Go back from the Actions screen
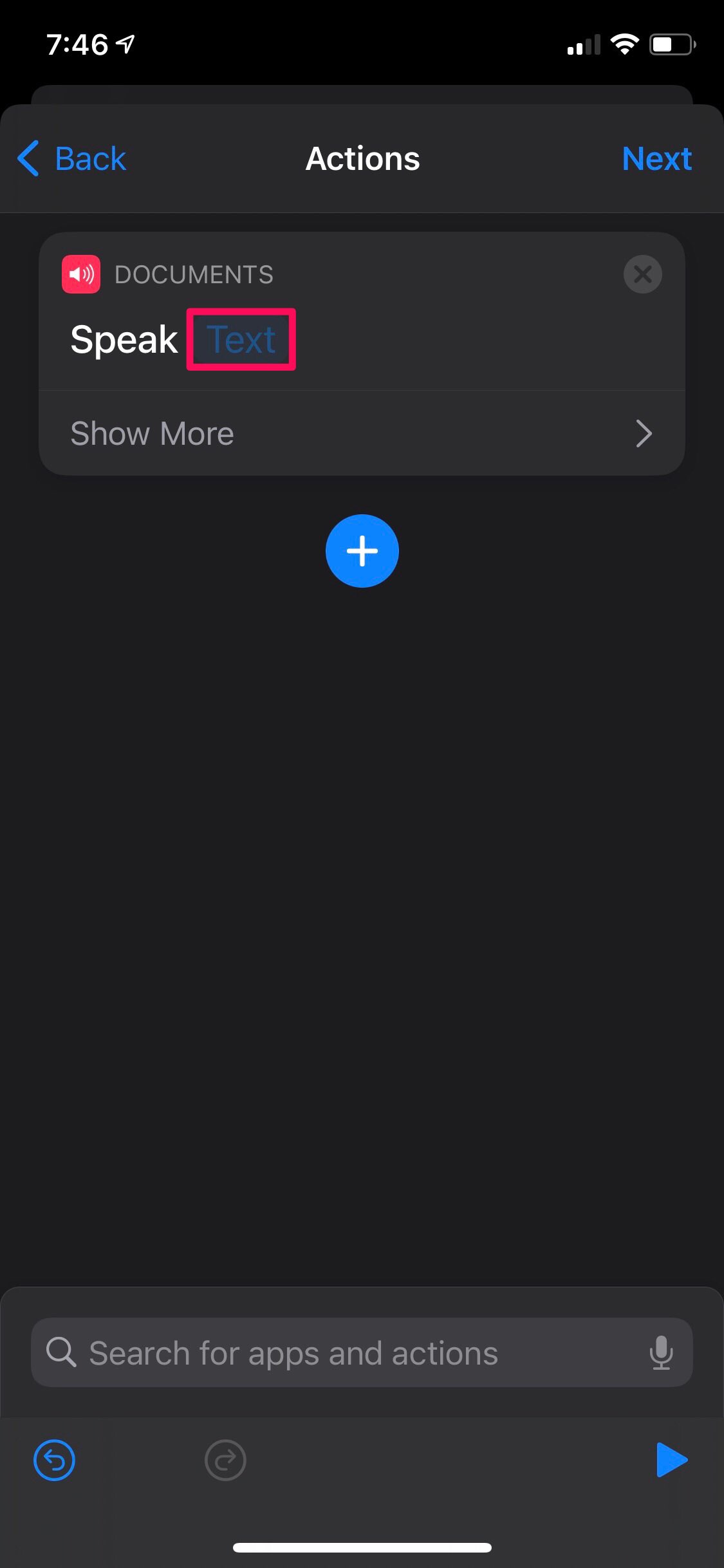724x1568 pixels. [72, 159]
